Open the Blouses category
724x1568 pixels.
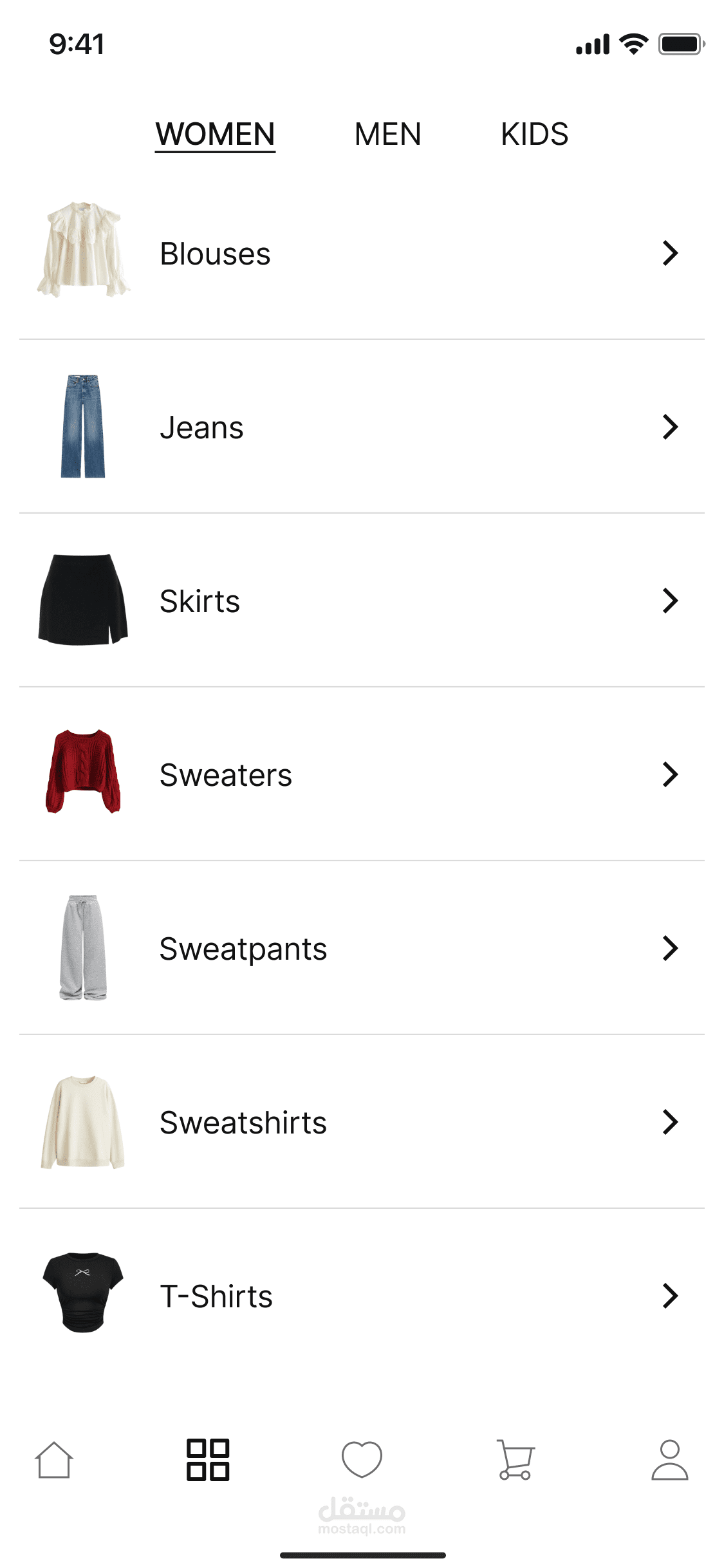[360, 254]
